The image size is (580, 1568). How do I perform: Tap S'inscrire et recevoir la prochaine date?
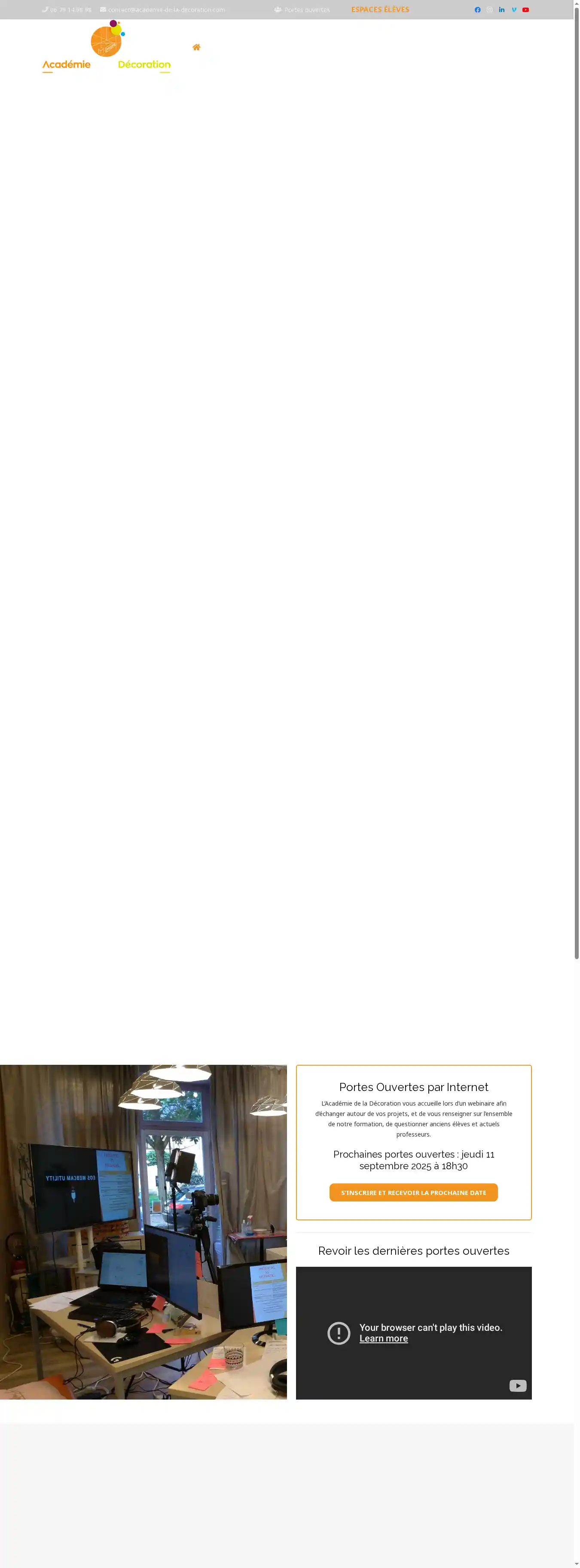(413, 1192)
